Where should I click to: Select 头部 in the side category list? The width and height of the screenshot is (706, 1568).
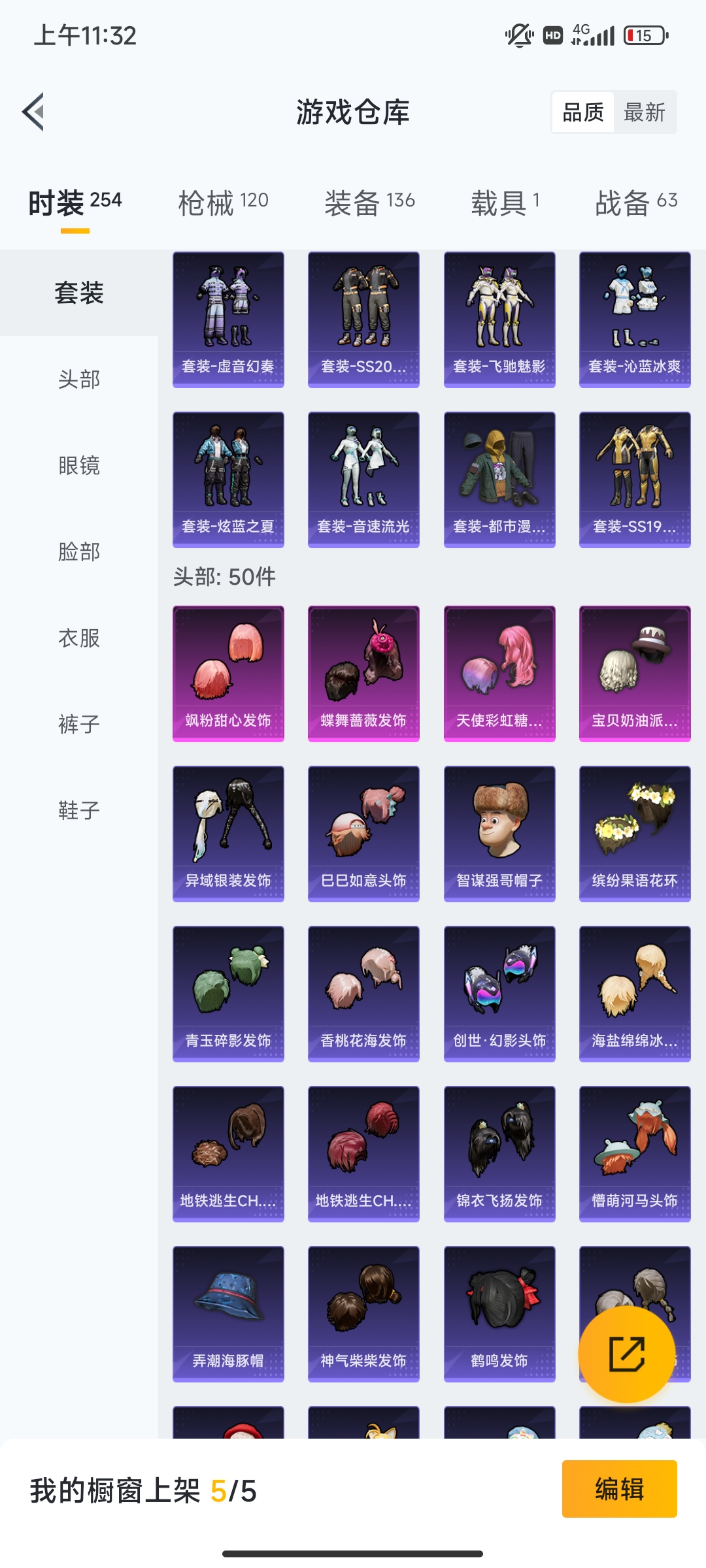(x=79, y=379)
